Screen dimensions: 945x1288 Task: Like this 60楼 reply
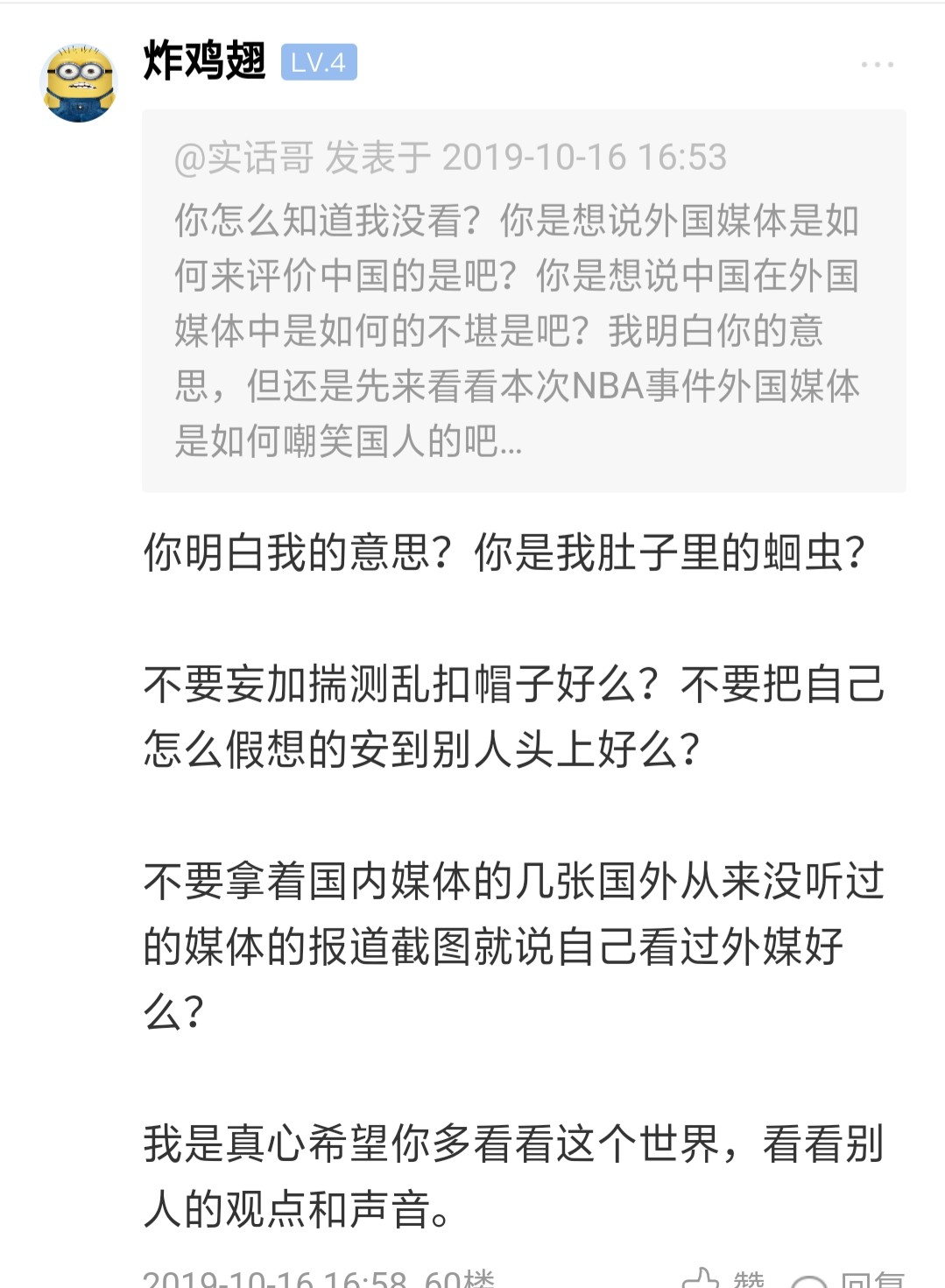[x=723, y=1278]
